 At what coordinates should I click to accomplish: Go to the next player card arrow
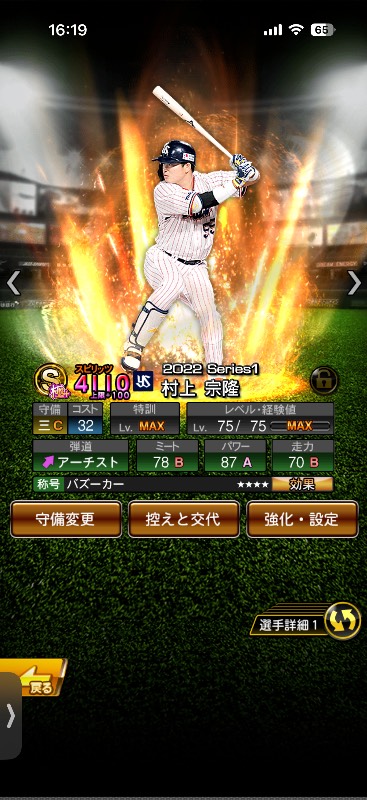click(354, 283)
